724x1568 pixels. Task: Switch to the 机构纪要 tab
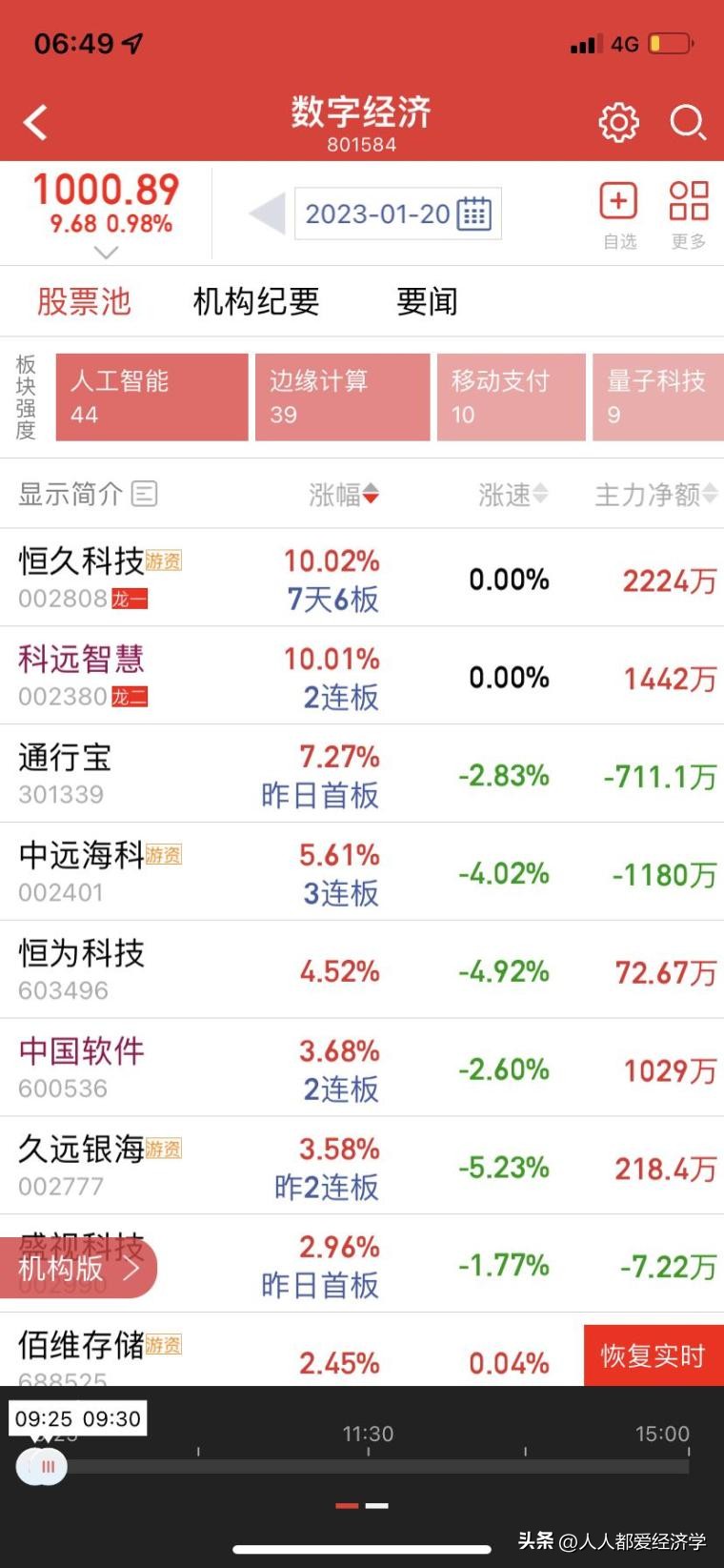click(x=255, y=301)
